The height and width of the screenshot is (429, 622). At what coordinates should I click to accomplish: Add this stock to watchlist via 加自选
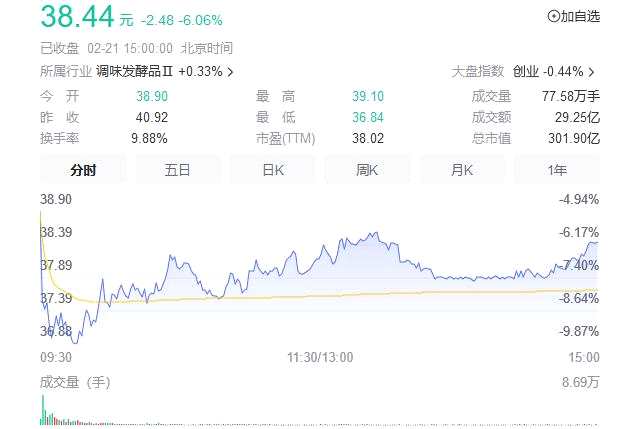click(574, 16)
